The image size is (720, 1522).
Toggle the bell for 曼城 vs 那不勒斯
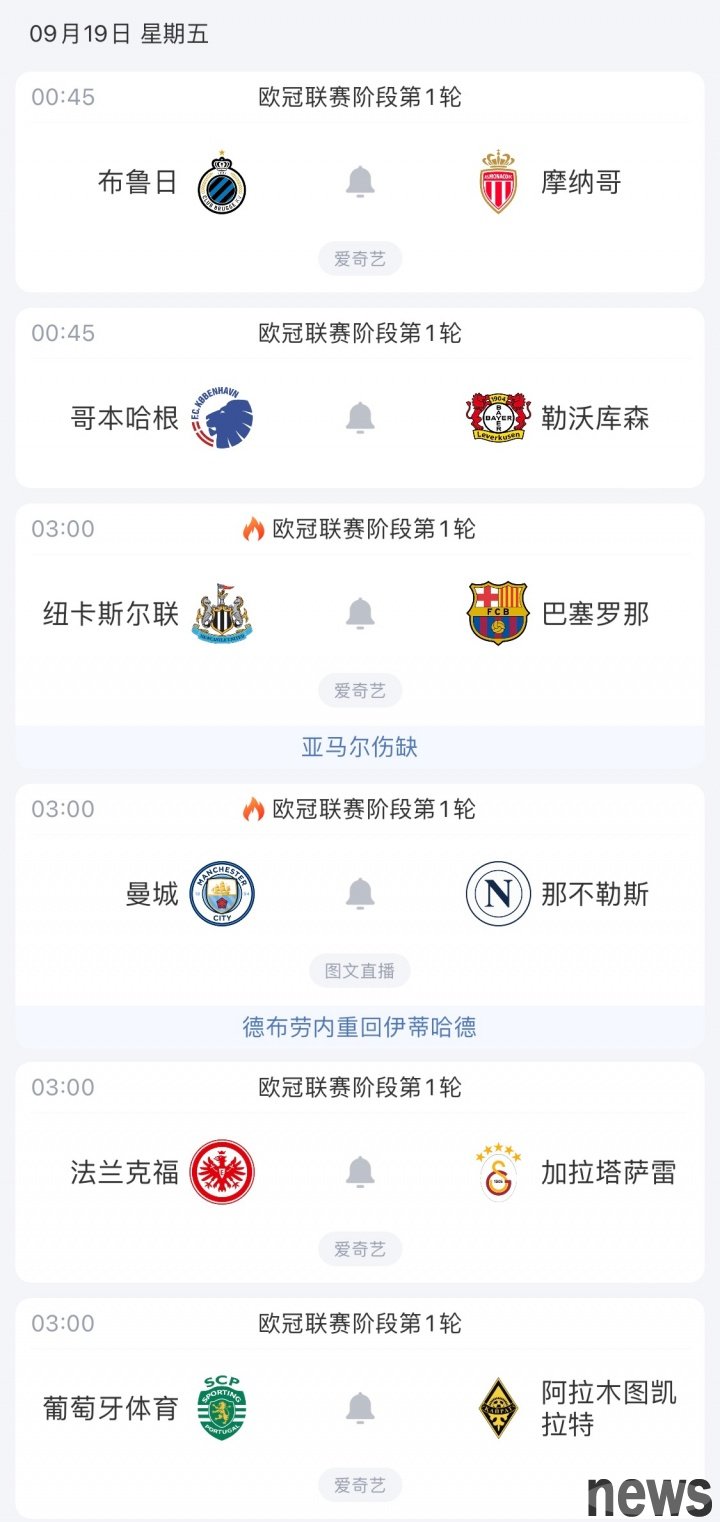[360, 893]
